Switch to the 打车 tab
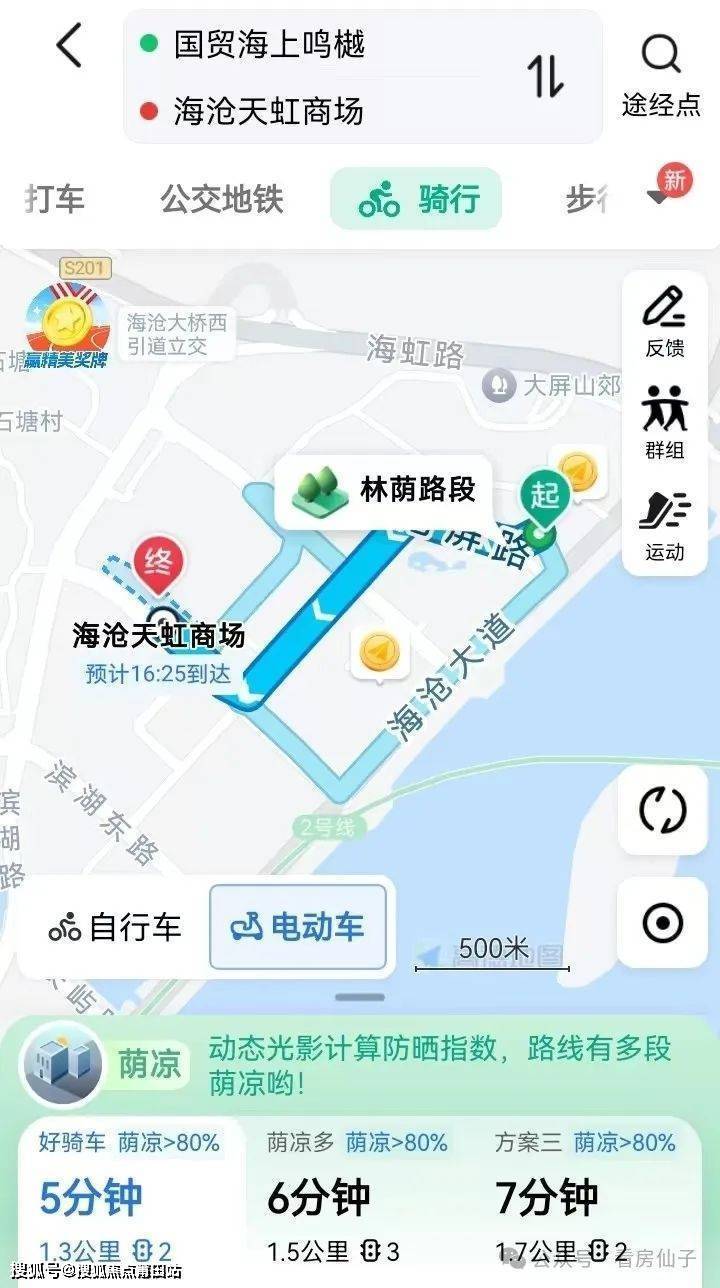Viewport: 720px width, 1288px height. coord(55,199)
